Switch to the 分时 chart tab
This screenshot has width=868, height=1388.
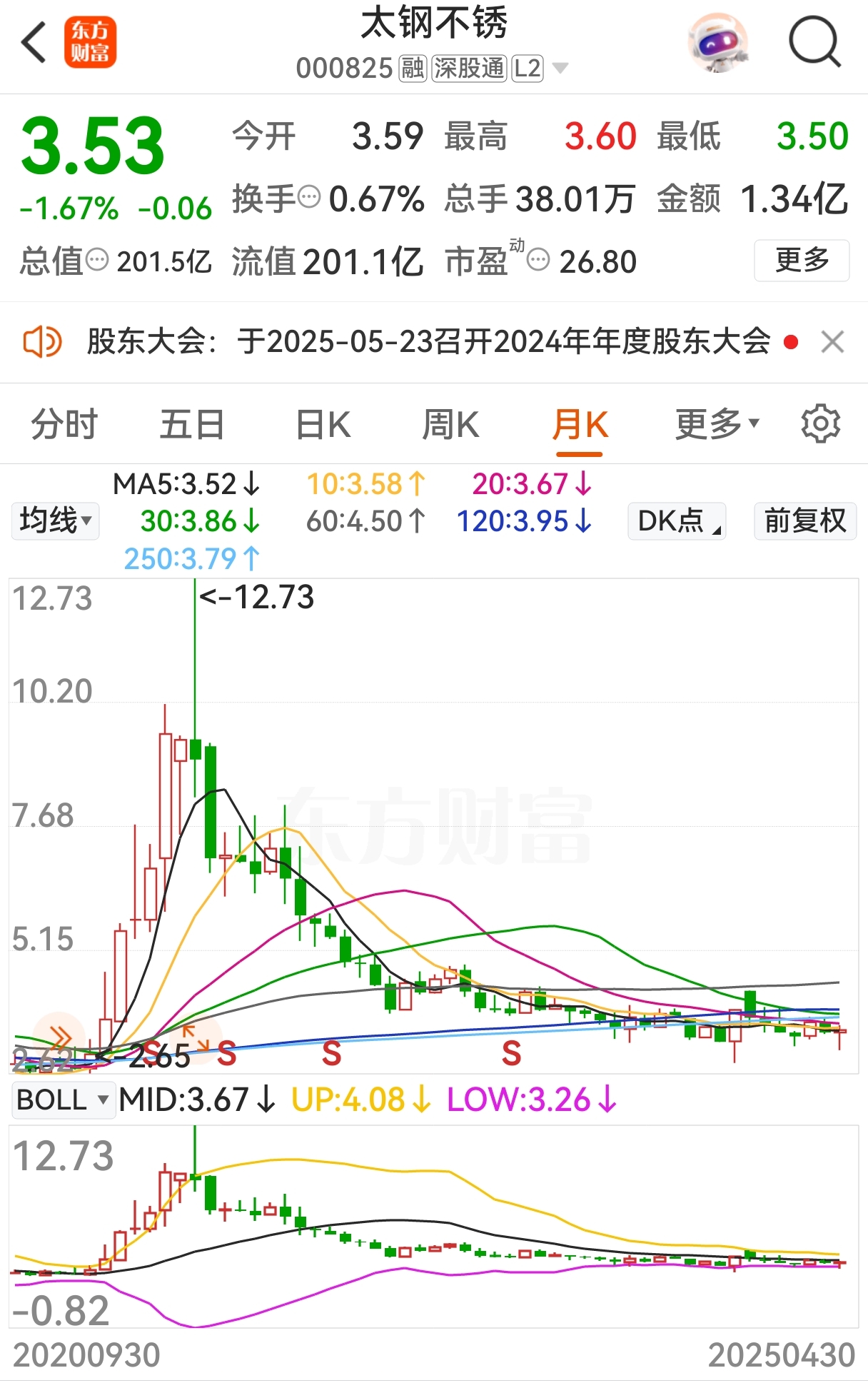(64, 425)
